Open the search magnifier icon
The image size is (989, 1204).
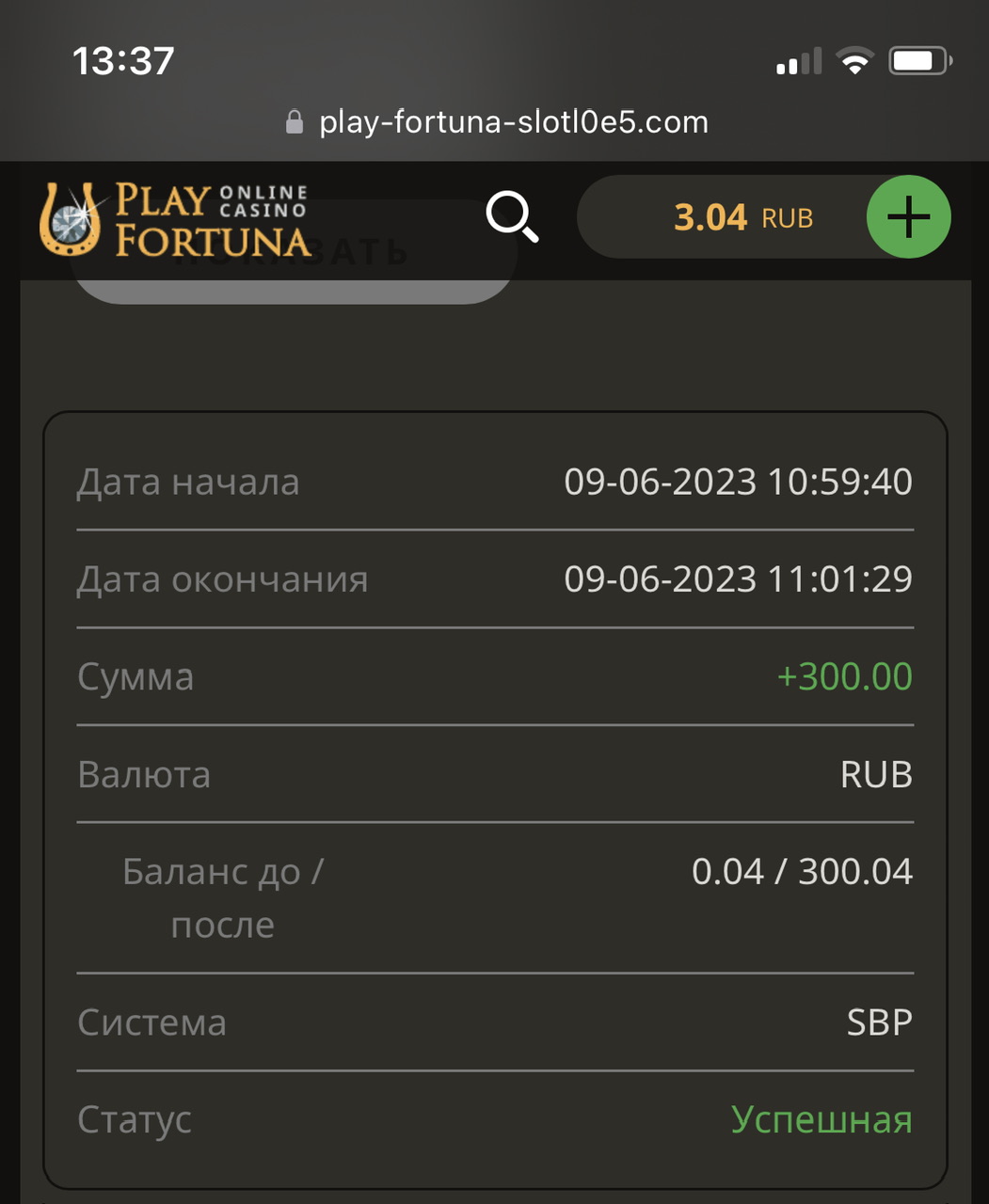coord(512,217)
